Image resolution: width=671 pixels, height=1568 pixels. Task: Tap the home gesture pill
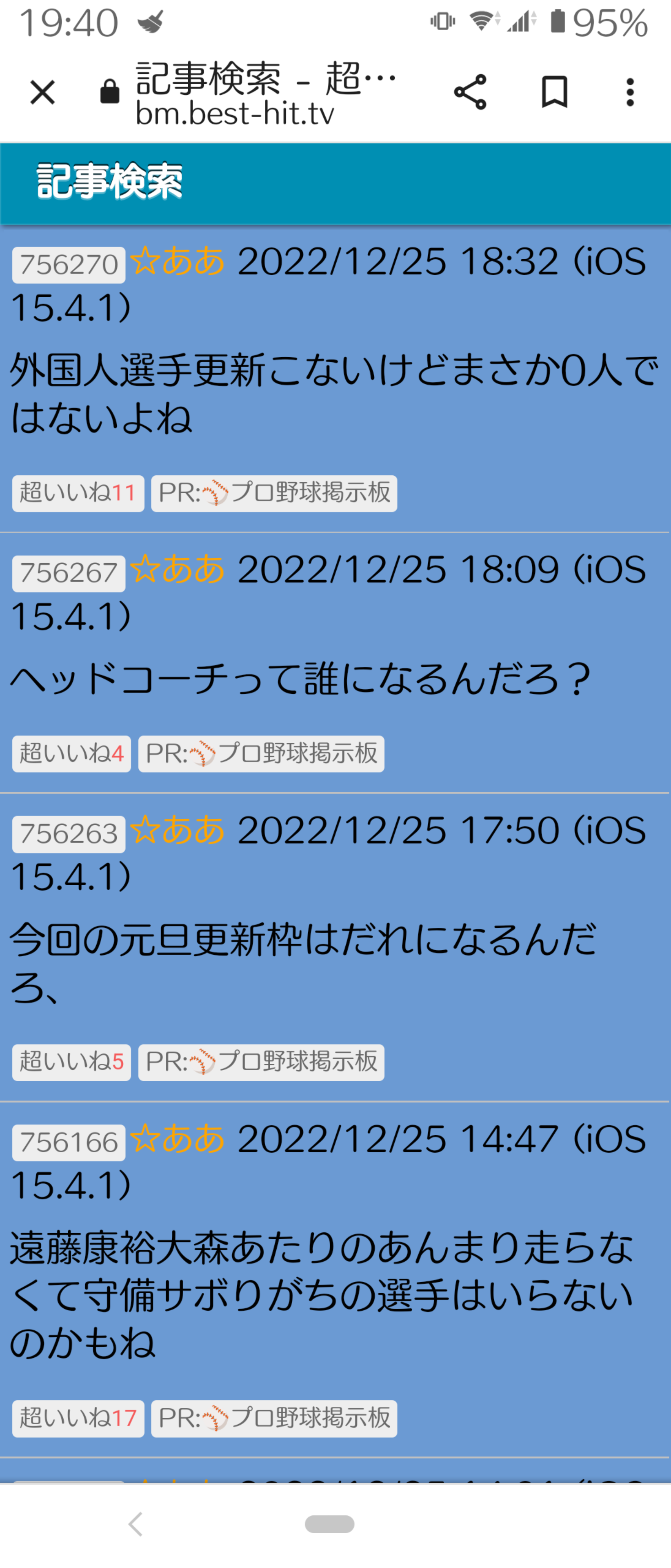(329, 1524)
